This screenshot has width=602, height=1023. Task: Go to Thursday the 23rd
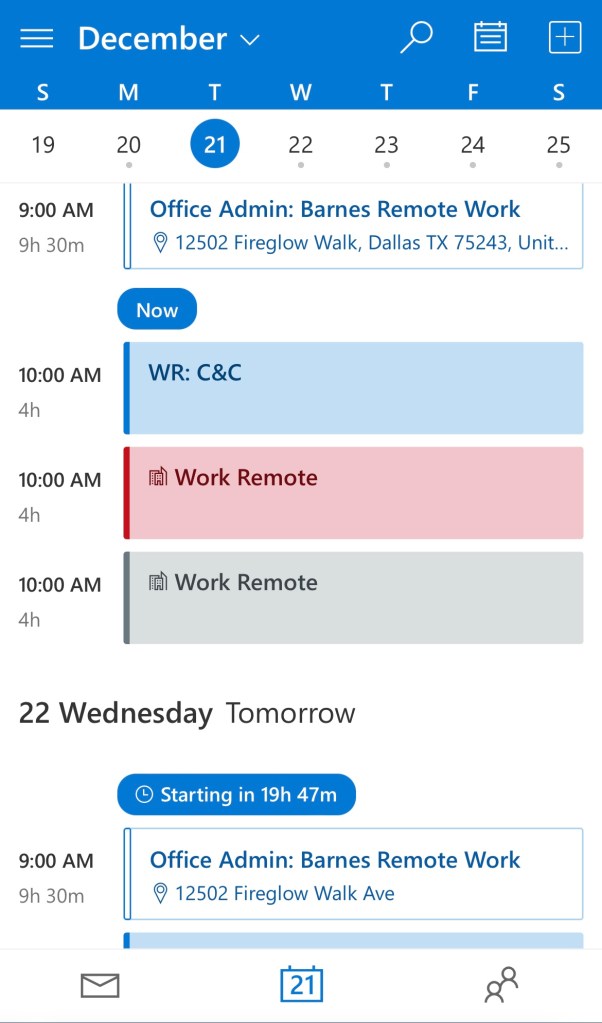click(387, 145)
